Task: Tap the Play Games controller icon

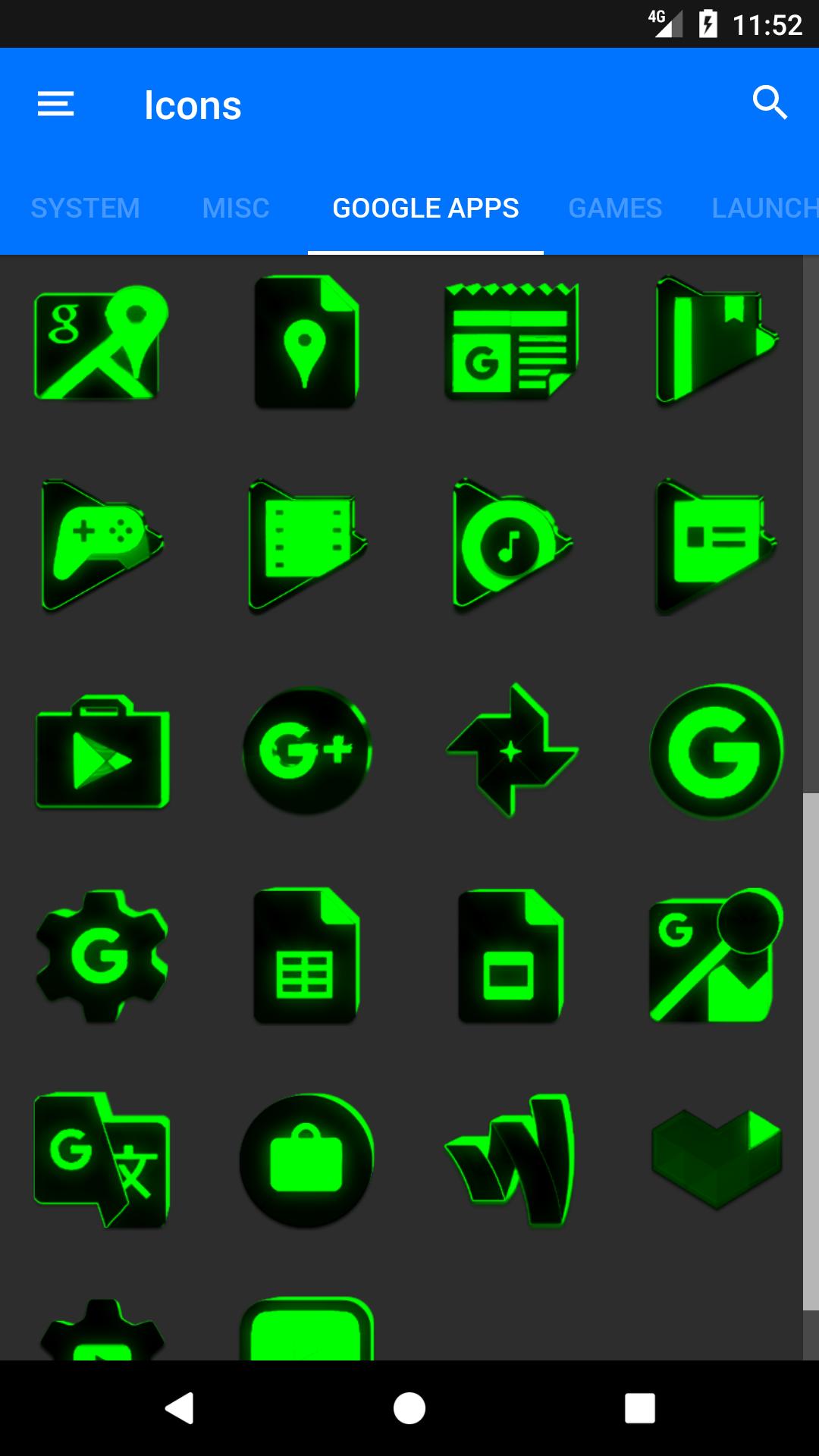Action: [x=102, y=544]
